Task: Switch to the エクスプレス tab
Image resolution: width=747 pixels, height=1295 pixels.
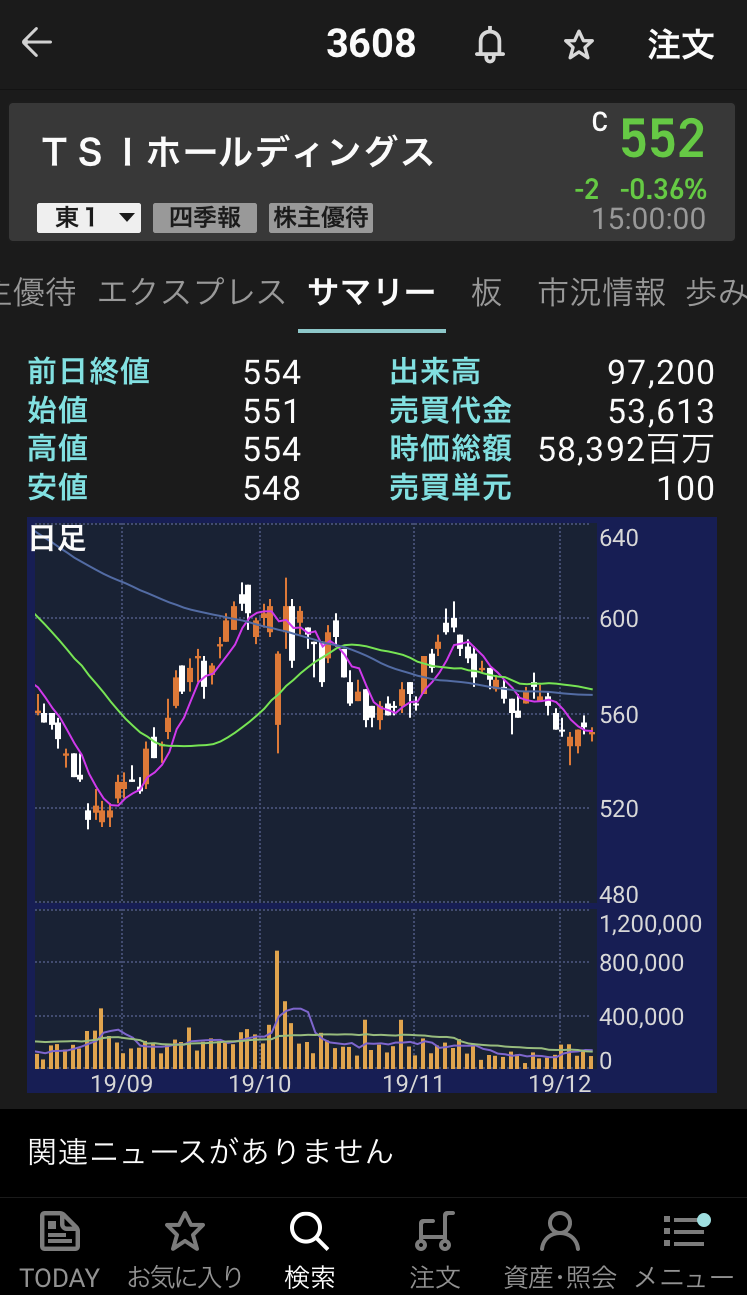Action: pos(192,292)
